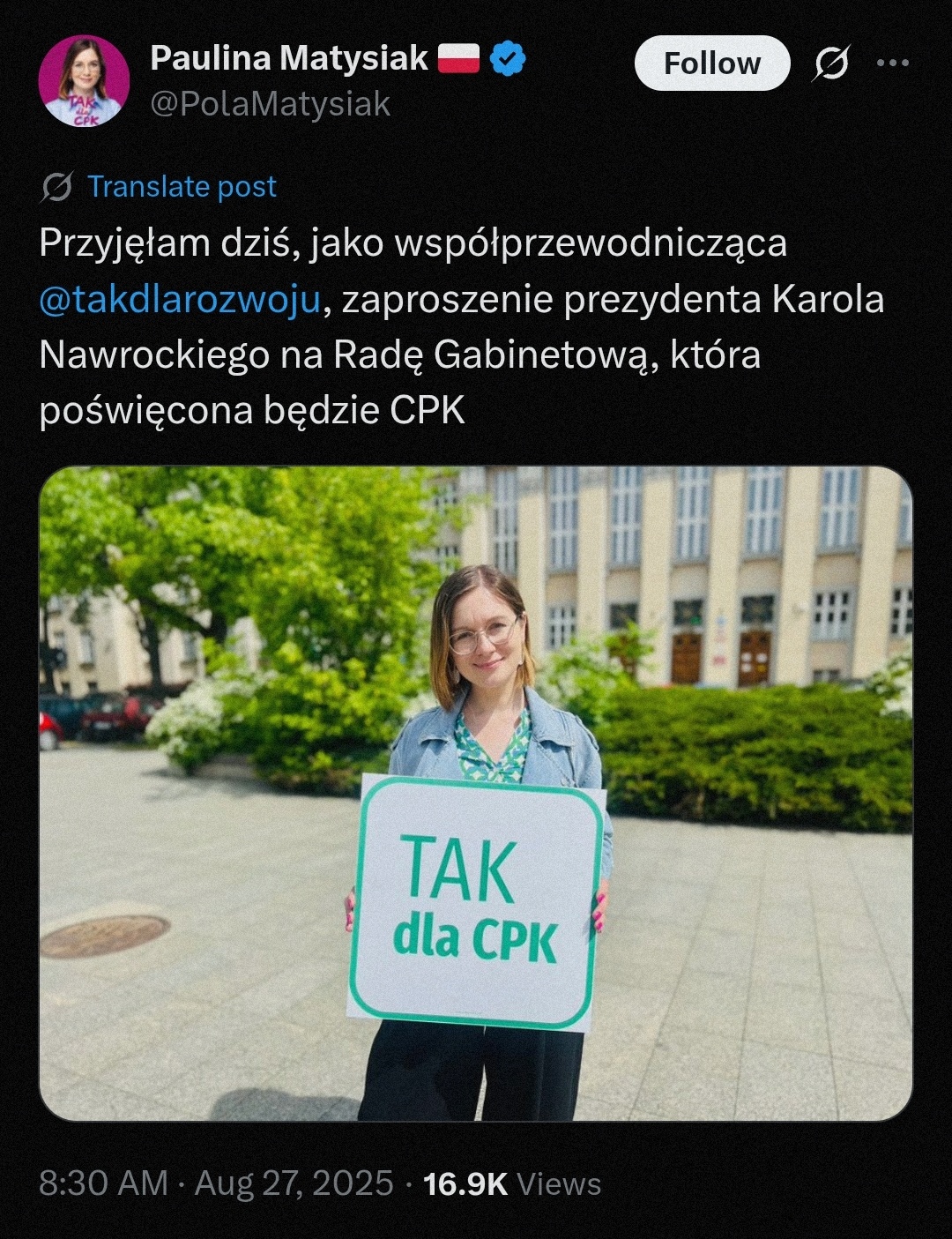Follow Paulina Matysiak
The width and height of the screenshot is (952, 1239).
(711, 63)
